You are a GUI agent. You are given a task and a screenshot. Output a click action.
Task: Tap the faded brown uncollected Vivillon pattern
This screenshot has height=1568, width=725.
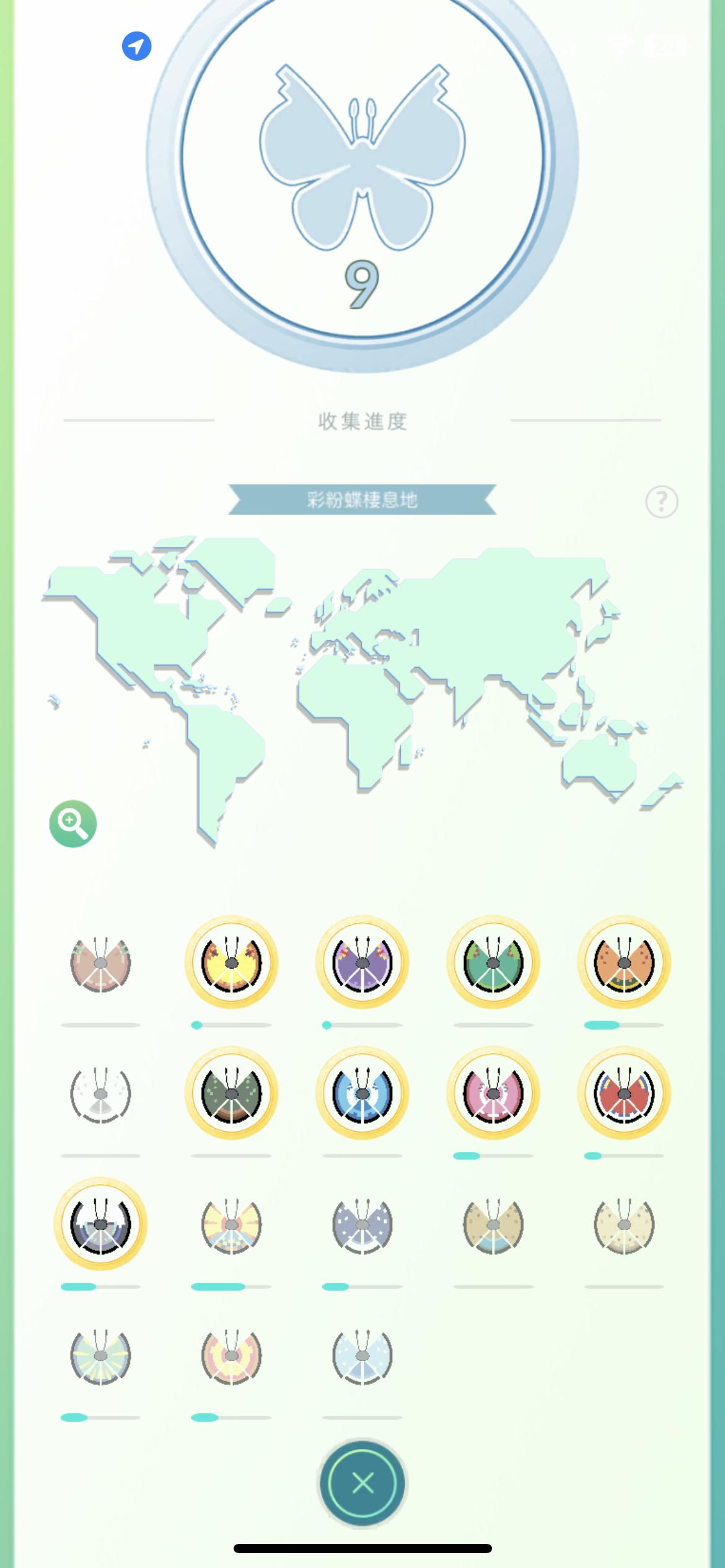click(x=100, y=964)
